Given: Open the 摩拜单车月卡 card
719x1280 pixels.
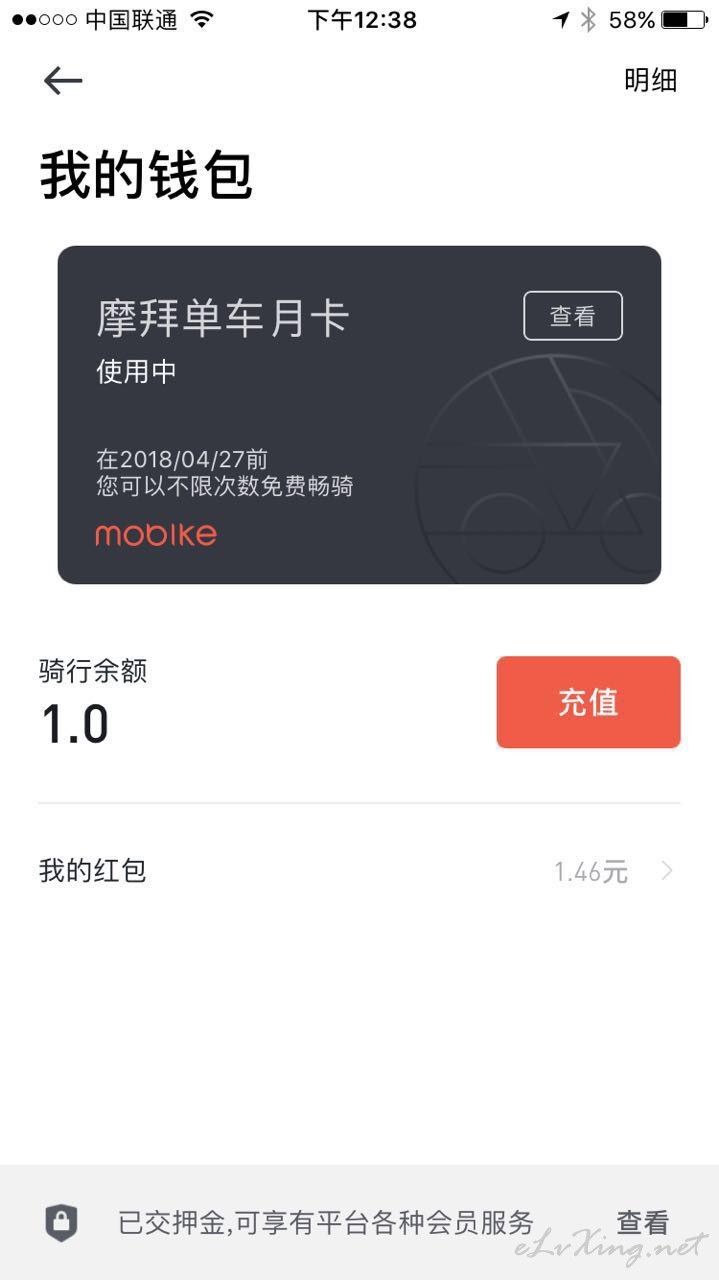Looking at the screenshot, I should [359, 415].
